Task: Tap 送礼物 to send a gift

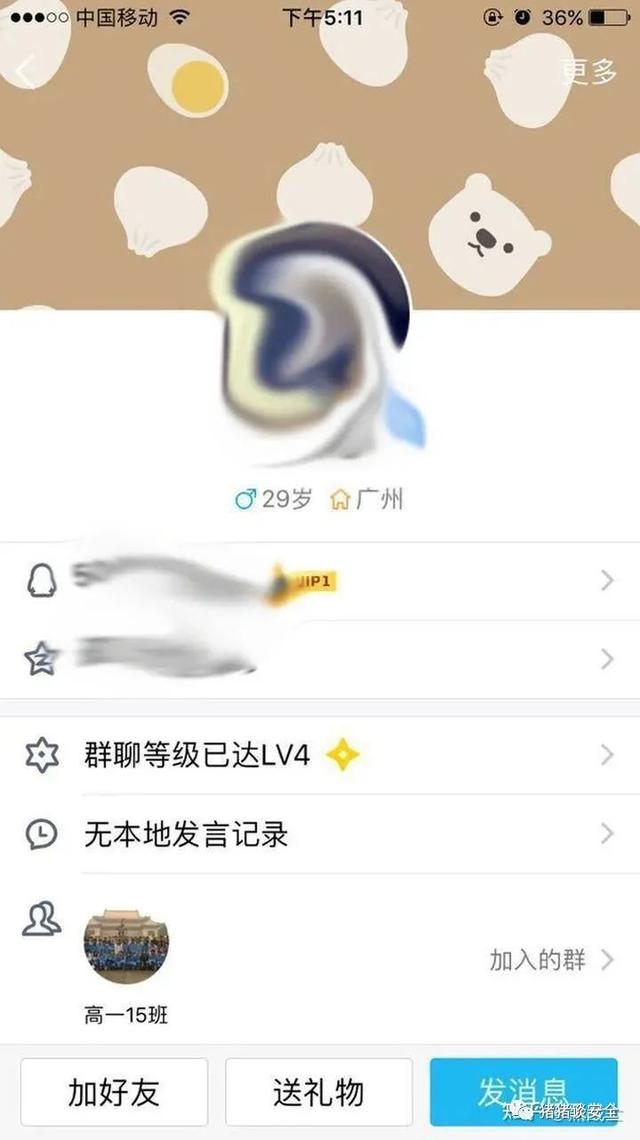Action: coord(318,1092)
